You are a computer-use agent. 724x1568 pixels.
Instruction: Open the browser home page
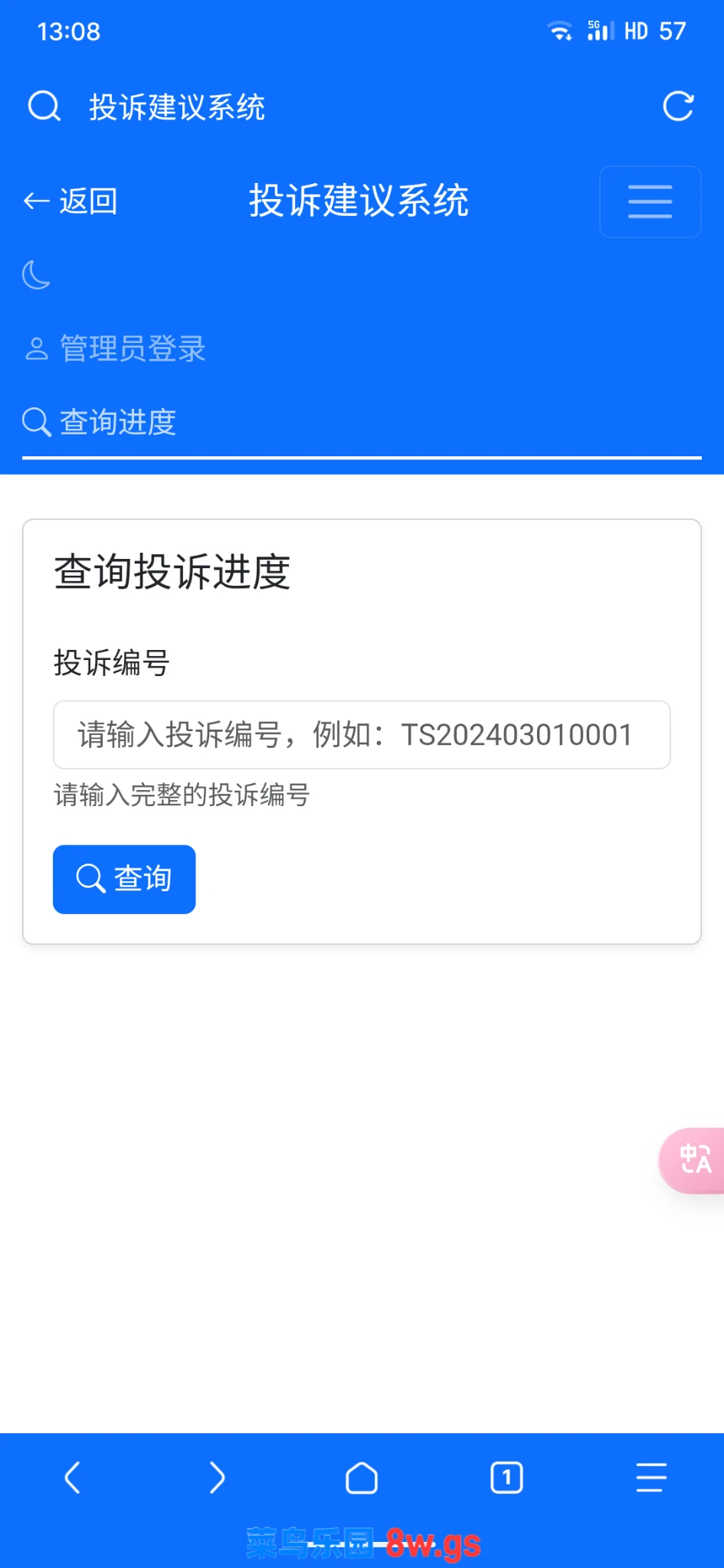362,1478
